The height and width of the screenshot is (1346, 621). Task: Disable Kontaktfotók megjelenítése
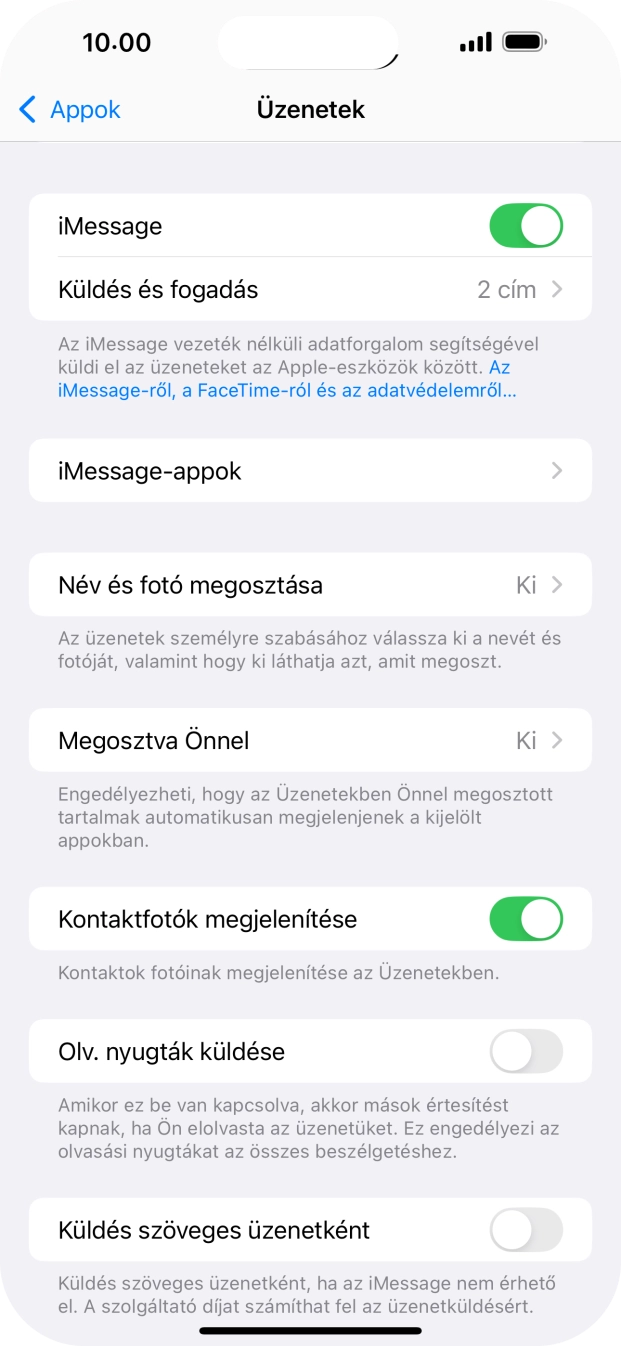click(x=525, y=919)
